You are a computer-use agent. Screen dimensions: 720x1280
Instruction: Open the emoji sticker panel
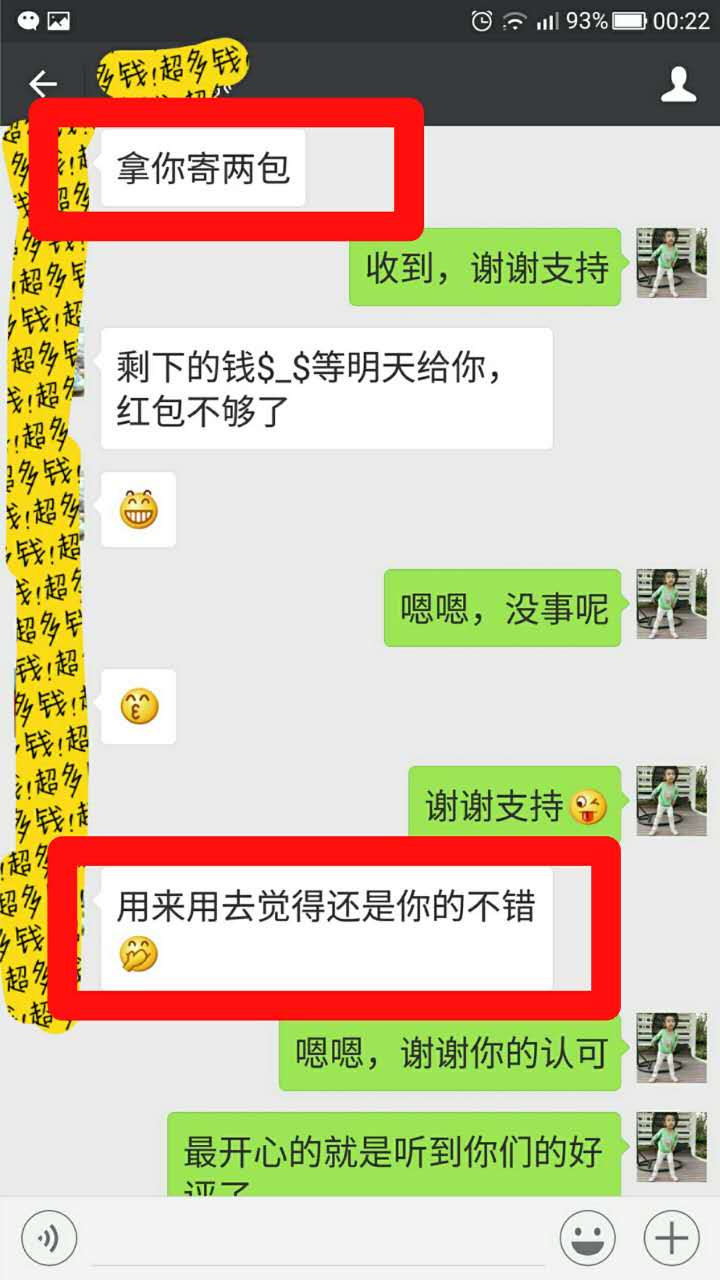[587, 1239]
